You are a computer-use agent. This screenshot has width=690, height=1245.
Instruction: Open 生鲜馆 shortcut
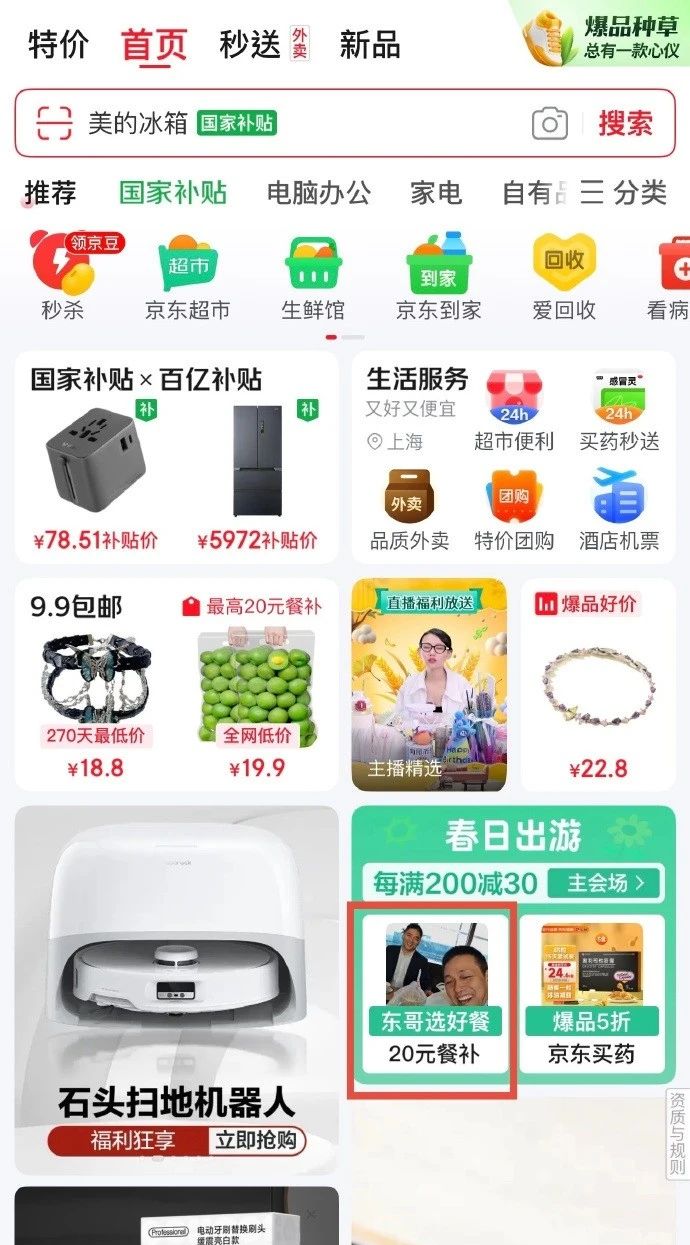(313, 277)
